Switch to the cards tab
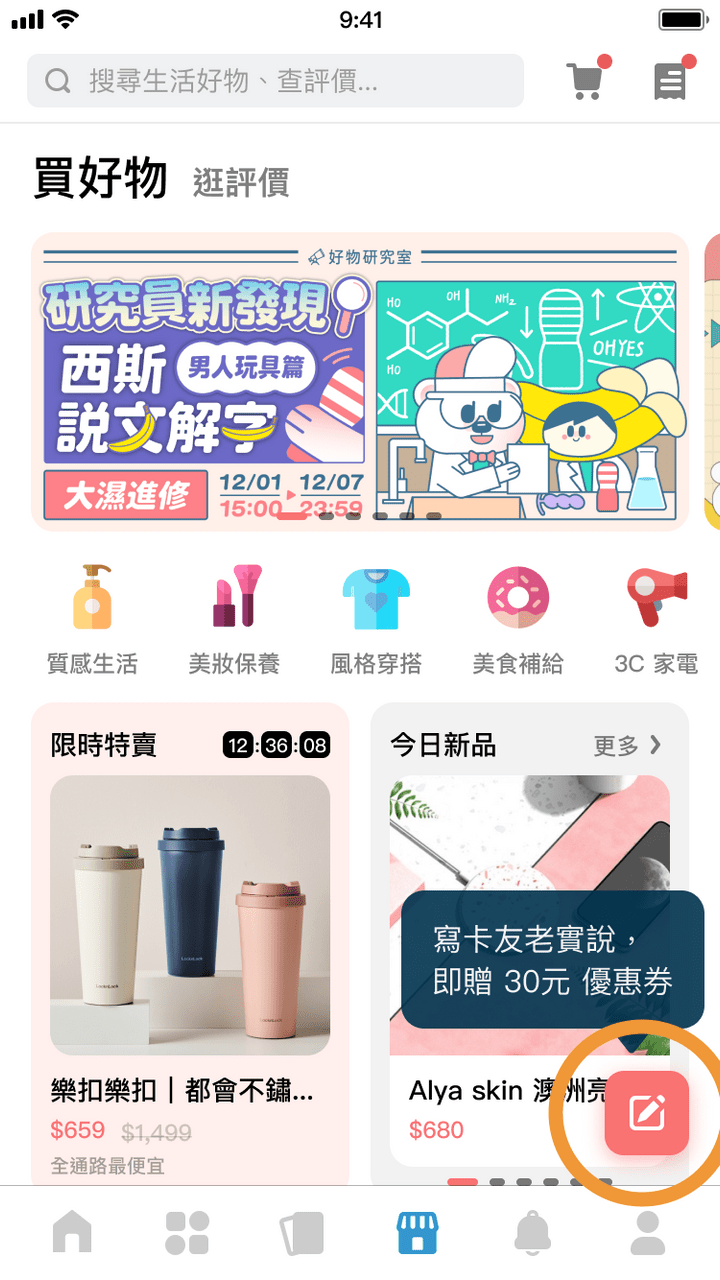The width and height of the screenshot is (720, 1280). coord(301,1232)
